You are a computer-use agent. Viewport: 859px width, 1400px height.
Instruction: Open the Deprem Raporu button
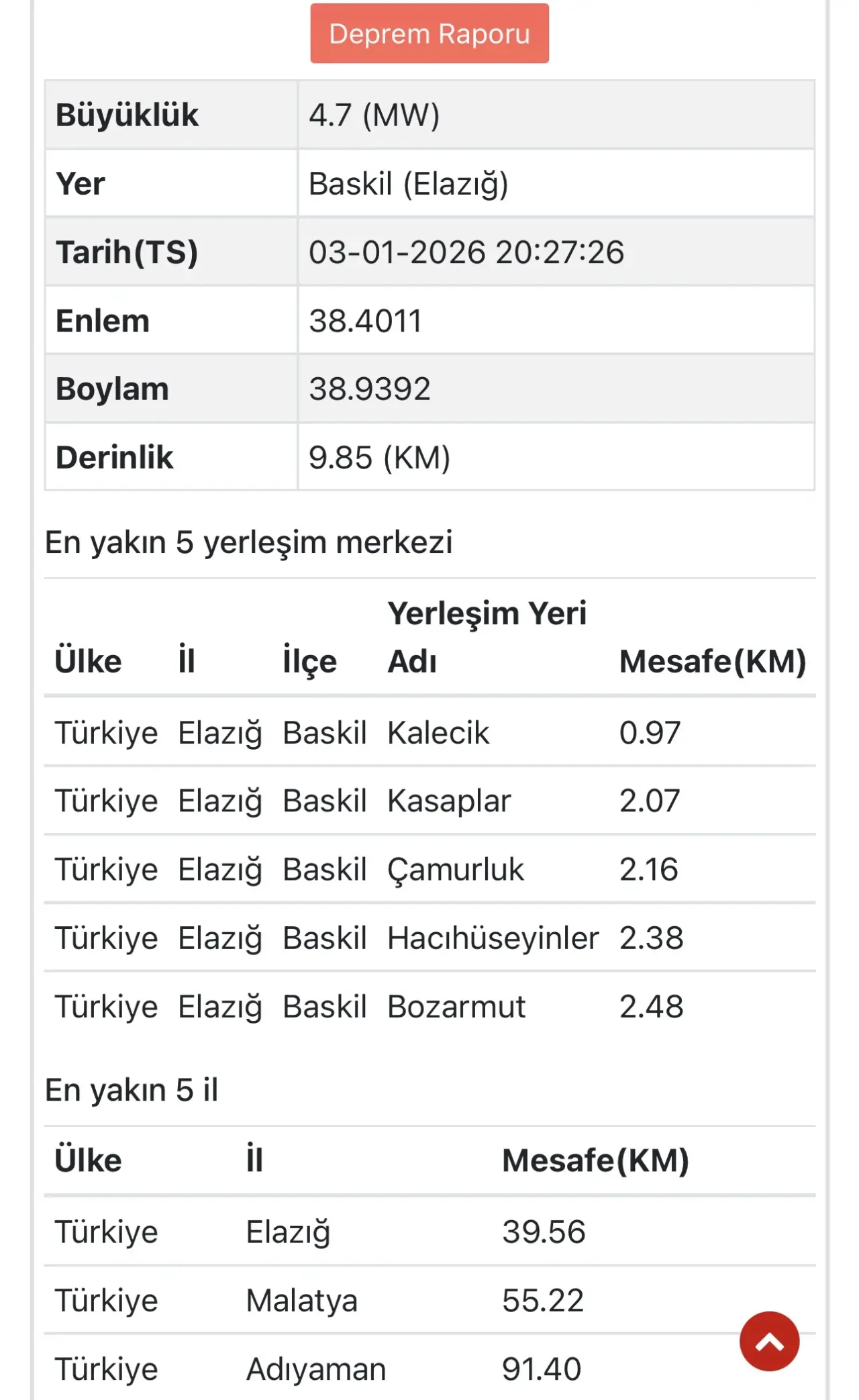(429, 34)
